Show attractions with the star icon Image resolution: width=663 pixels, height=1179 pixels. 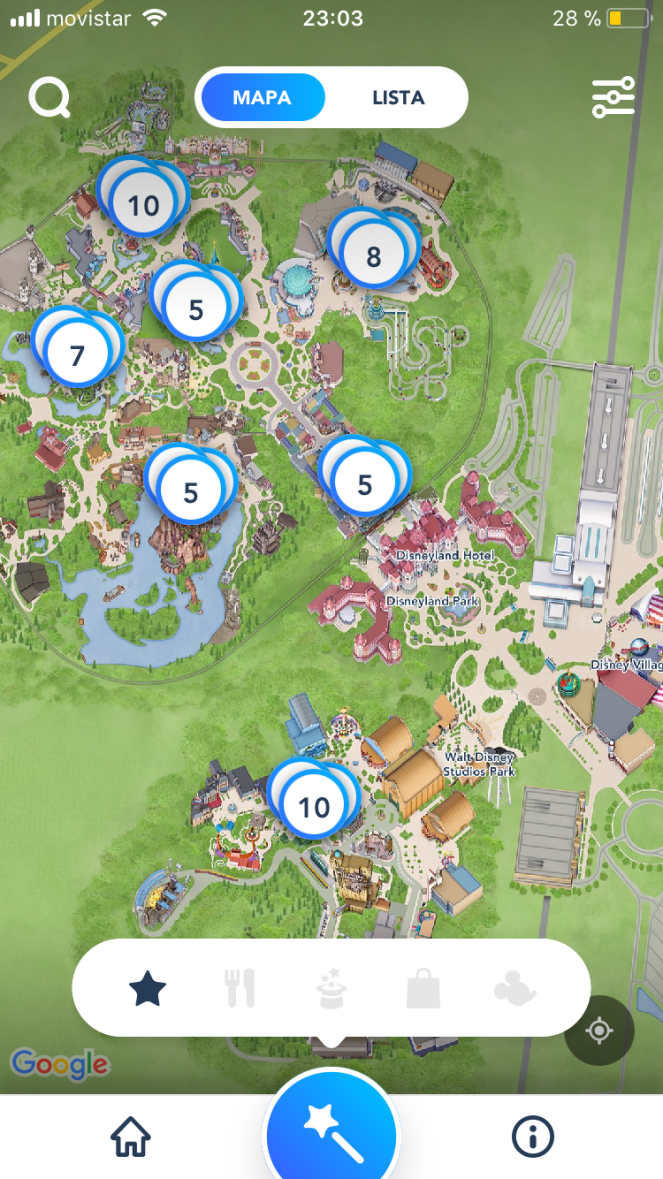[148, 989]
